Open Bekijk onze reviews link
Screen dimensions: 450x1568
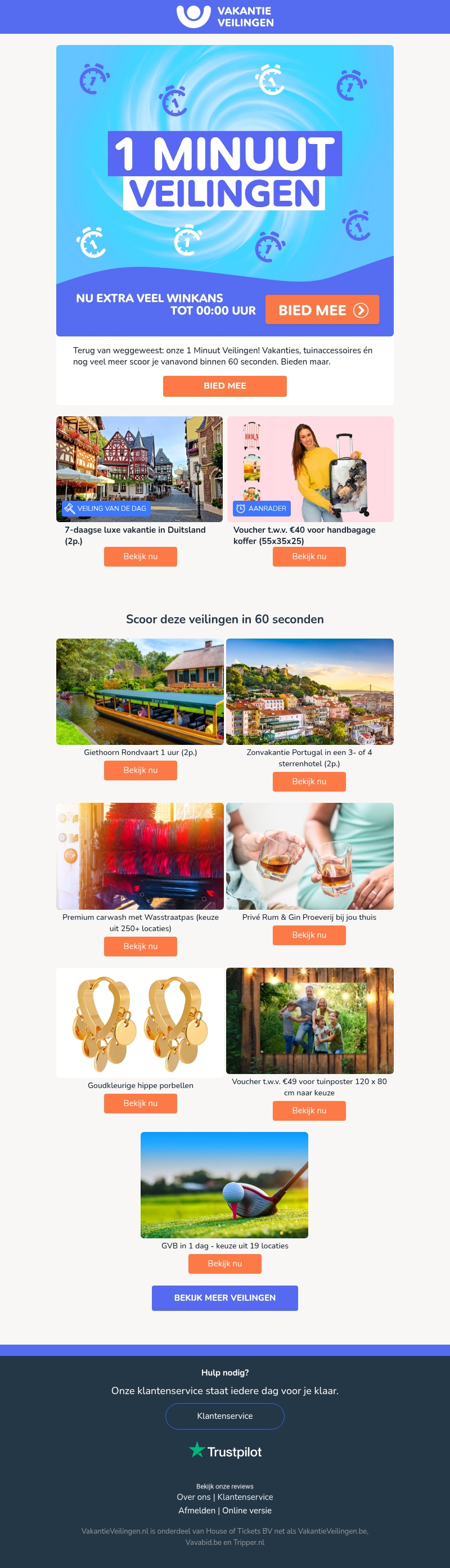(224, 1486)
